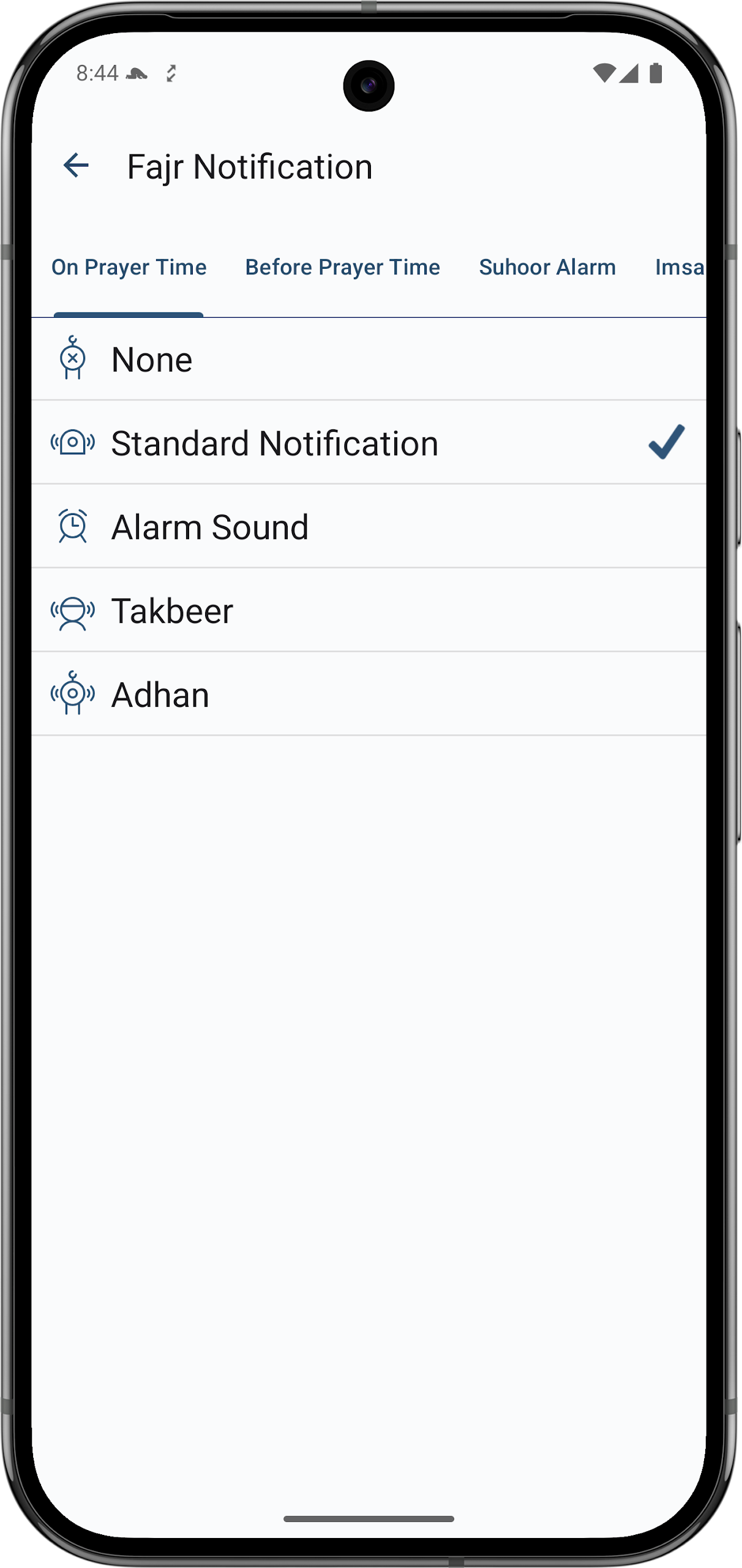742x1568 pixels.
Task: Pick Alarm Sound for Fajr
Action: coord(369,527)
